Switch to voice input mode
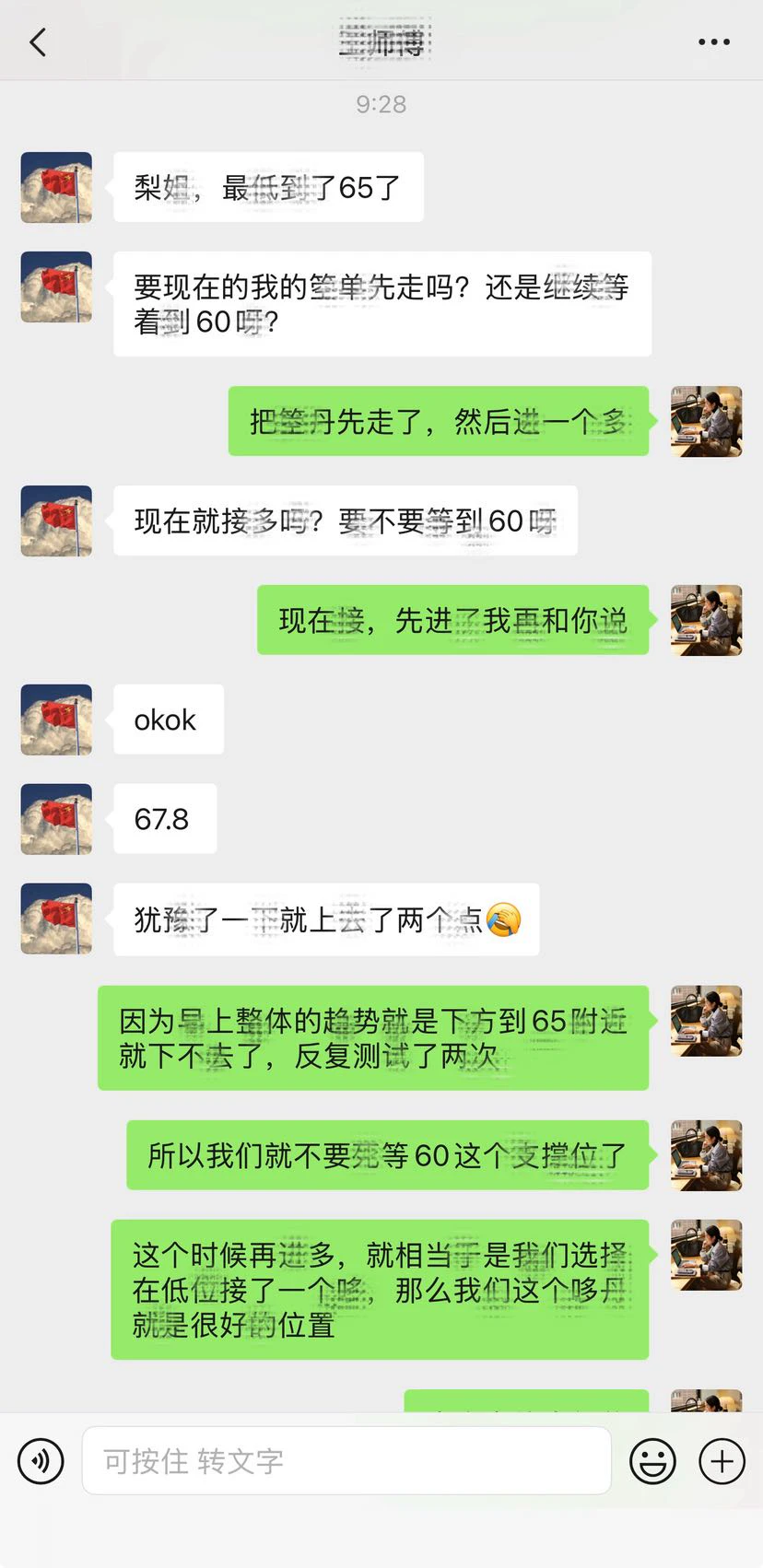Screen dimensions: 763x1568 [x=41, y=1461]
